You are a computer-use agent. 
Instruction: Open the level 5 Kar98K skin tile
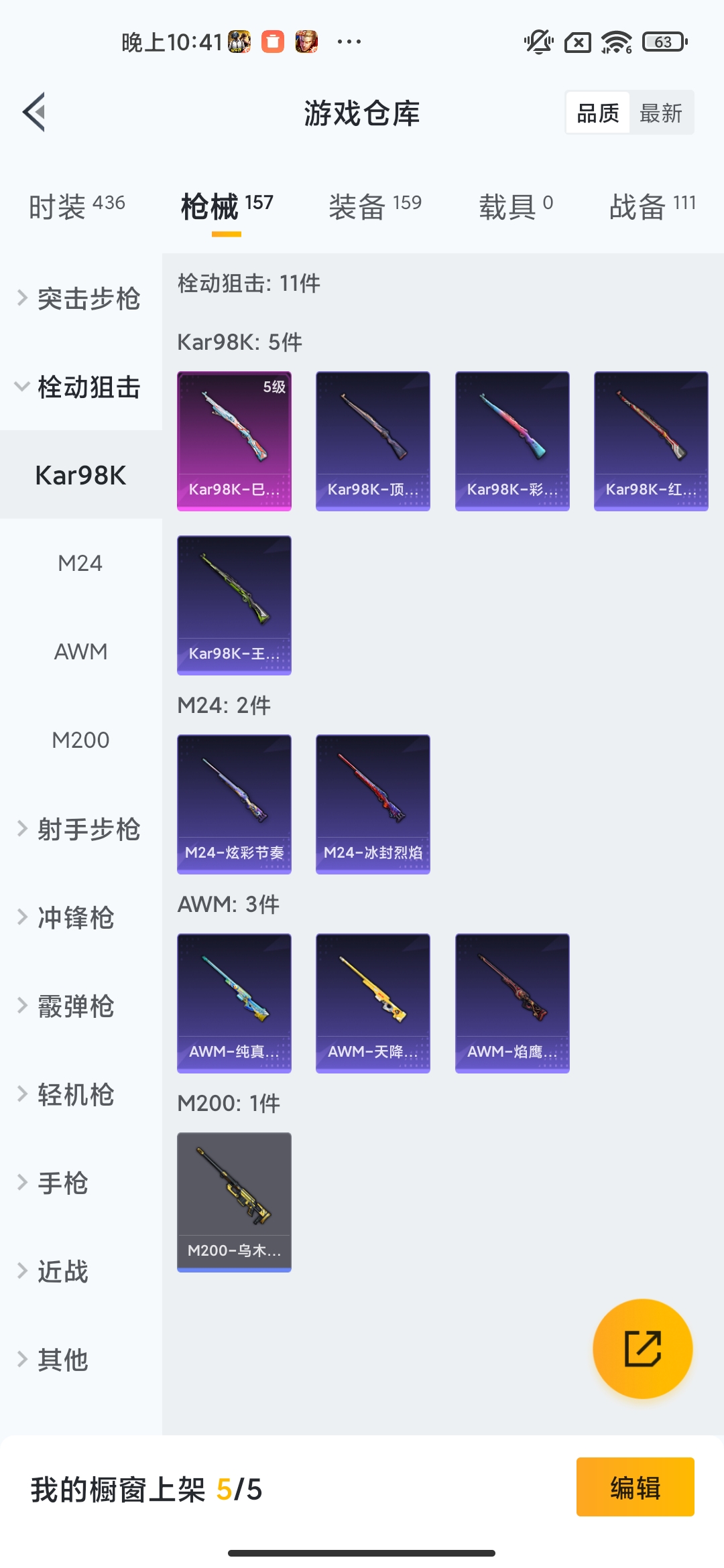(234, 441)
